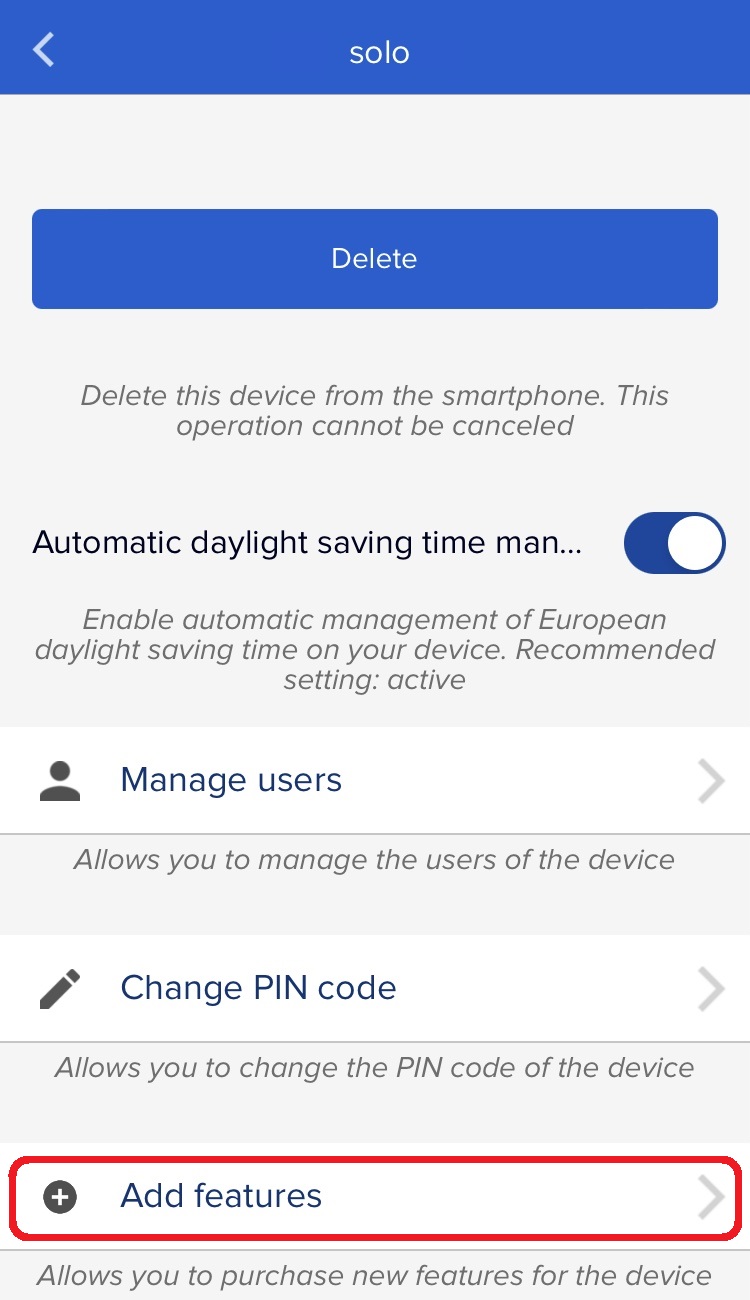Open Add features to purchase options

click(x=375, y=1196)
